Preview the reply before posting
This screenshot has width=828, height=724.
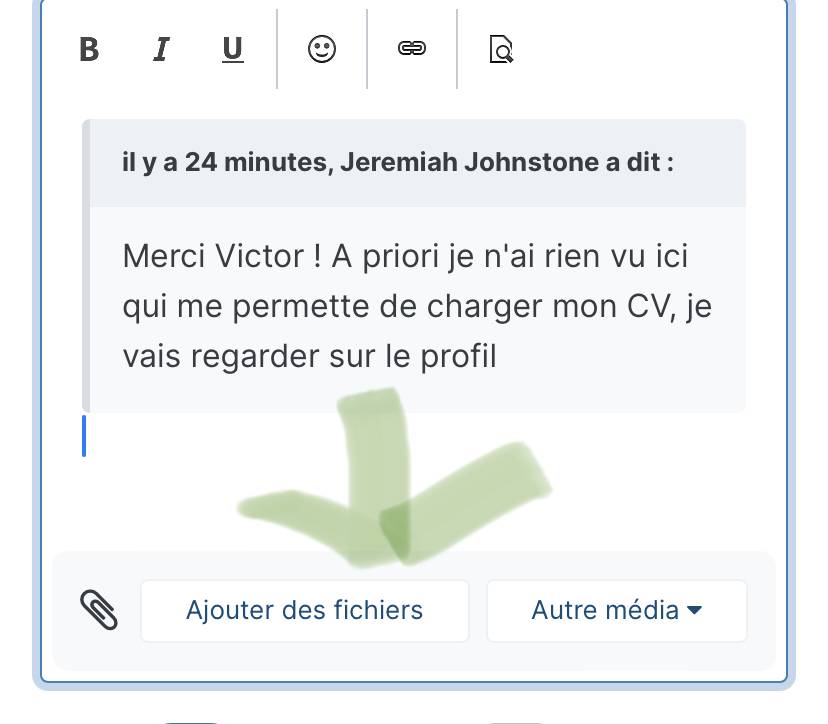point(501,49)
